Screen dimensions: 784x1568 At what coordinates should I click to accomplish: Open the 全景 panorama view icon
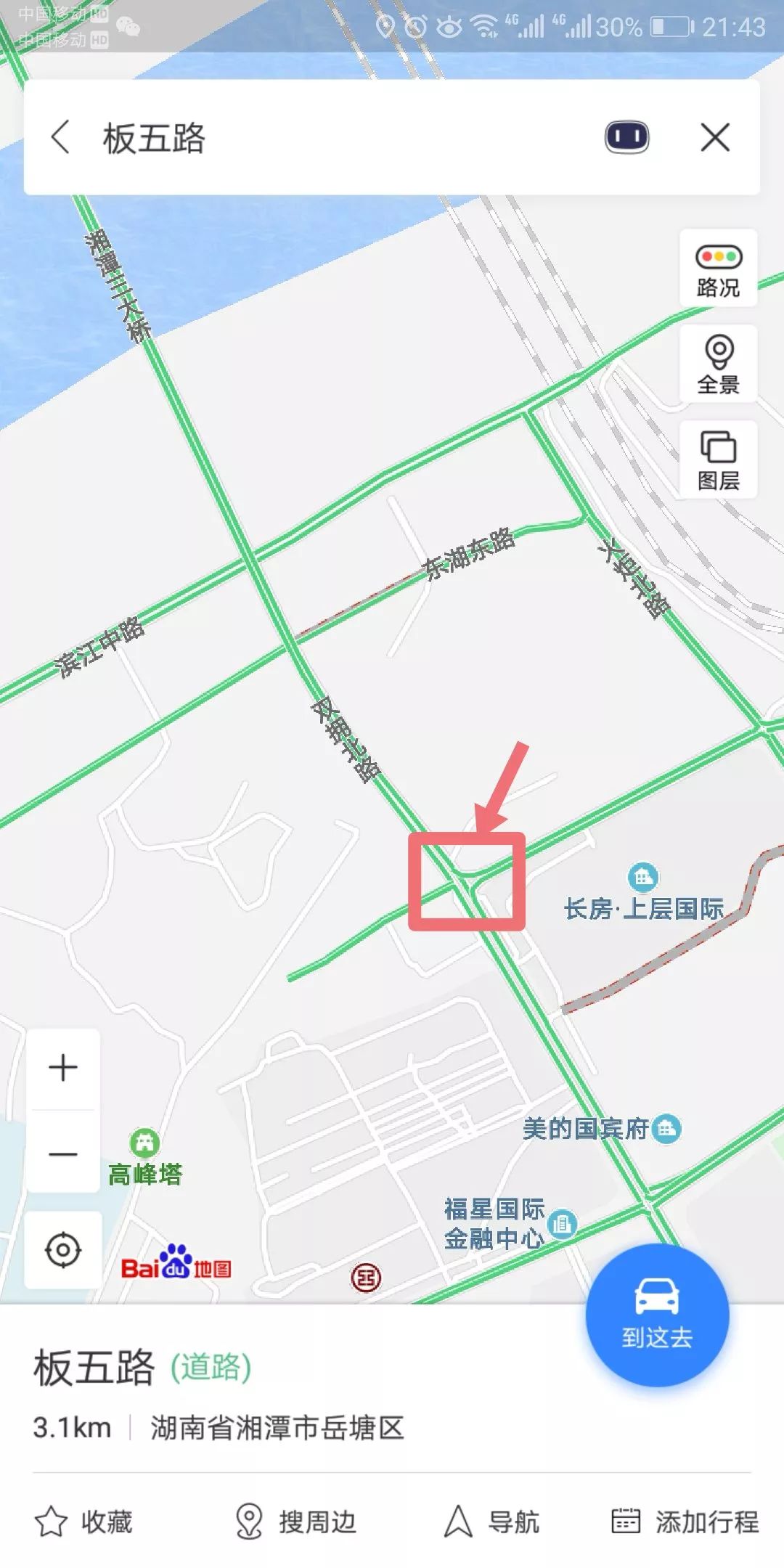tap(717, 363)
